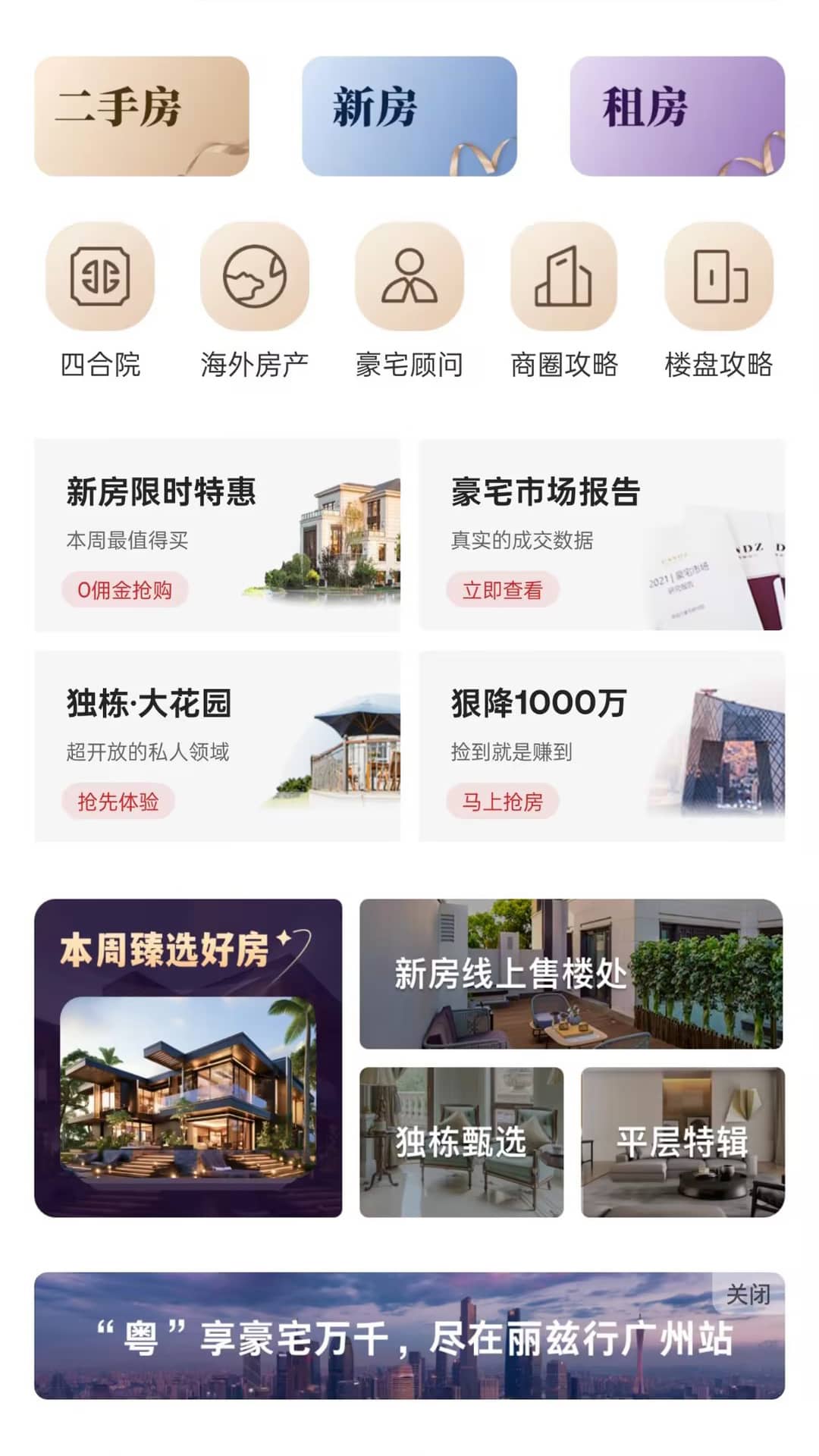Open the 租房 rental tab
Image resolution: width=819 pixels, height=1456 pixels.
[x=675, y=114]
